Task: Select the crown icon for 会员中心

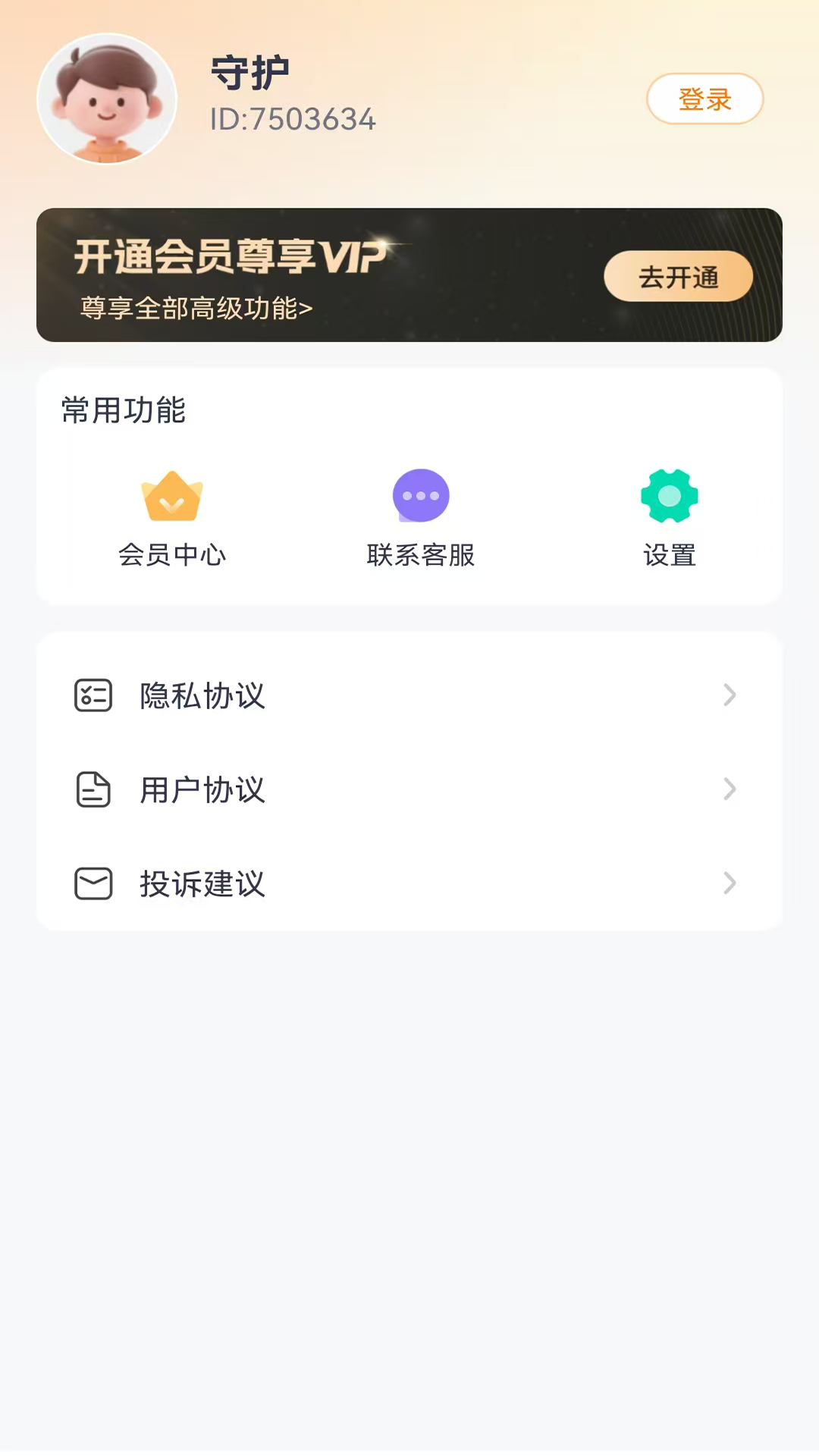Action: tap(172, 497)
